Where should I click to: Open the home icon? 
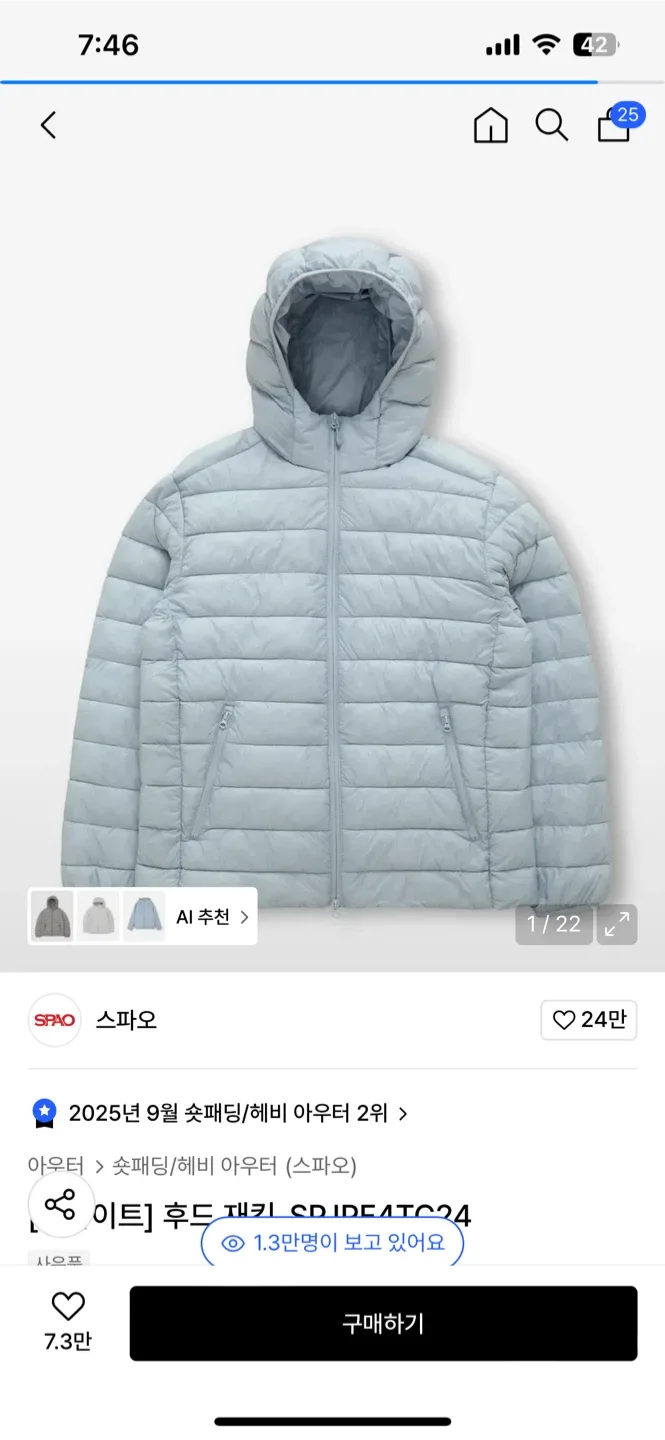(x=490, y=125)
